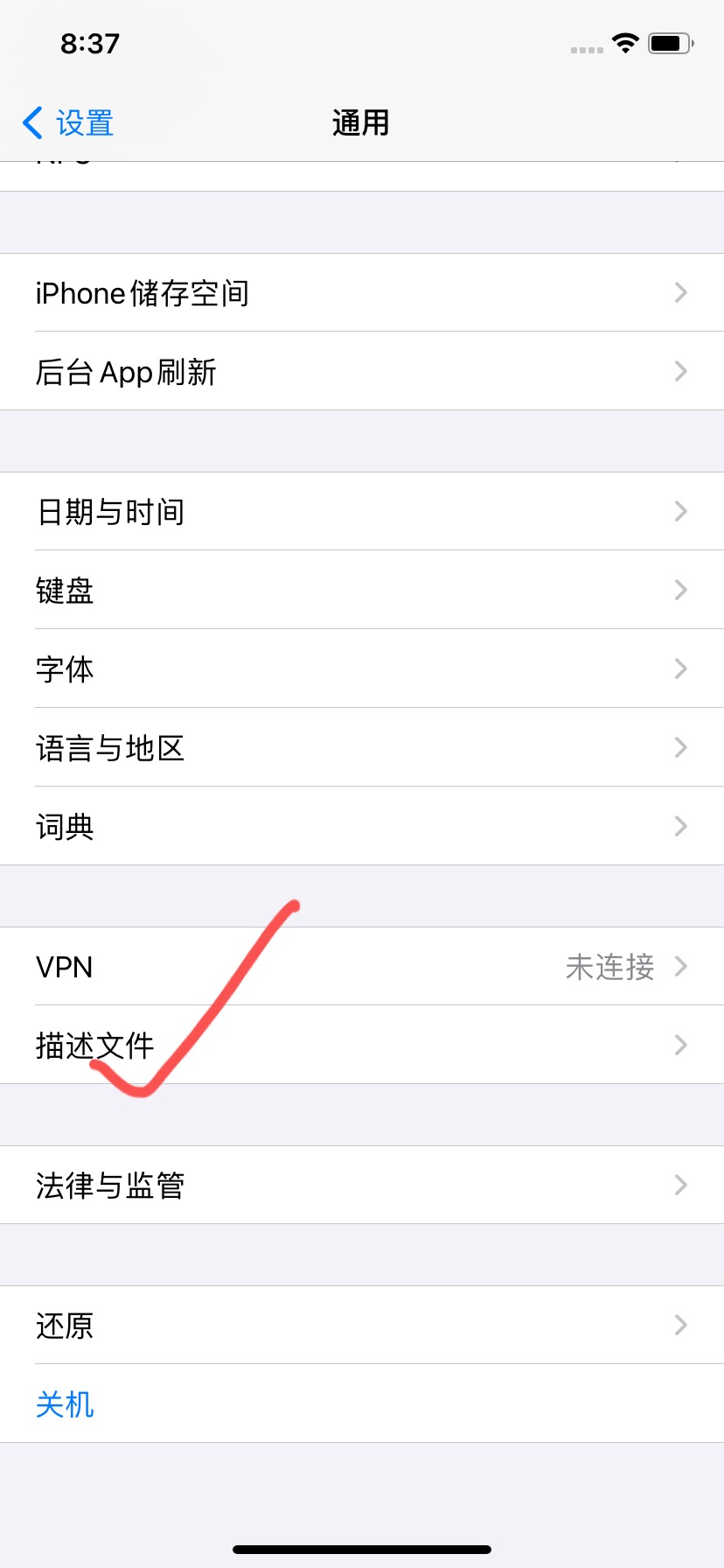The width and height of the screenshot is (724, 1568).
Task: Tap the back chevron next to 设置
Action: pyautogui.click(x=31, y=122)
